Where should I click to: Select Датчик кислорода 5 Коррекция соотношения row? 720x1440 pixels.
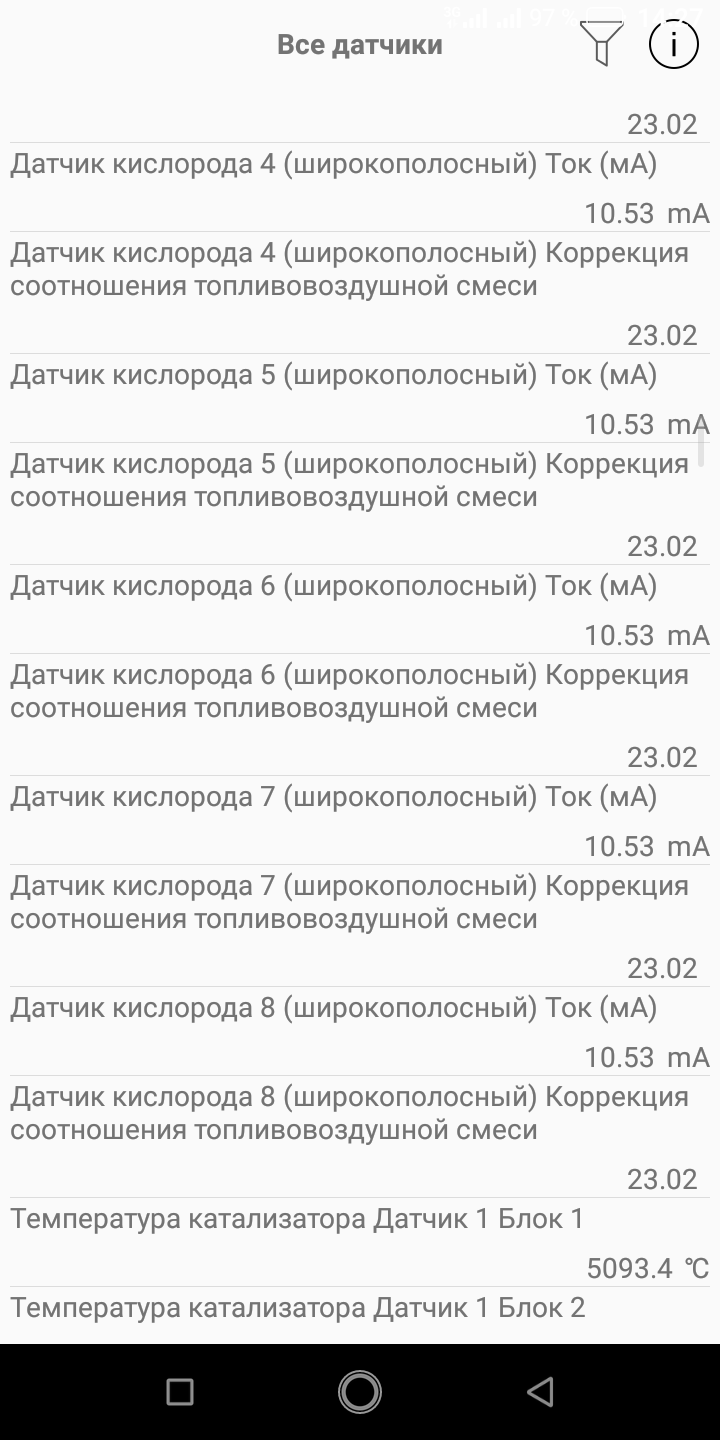click(x=360, y=504)
